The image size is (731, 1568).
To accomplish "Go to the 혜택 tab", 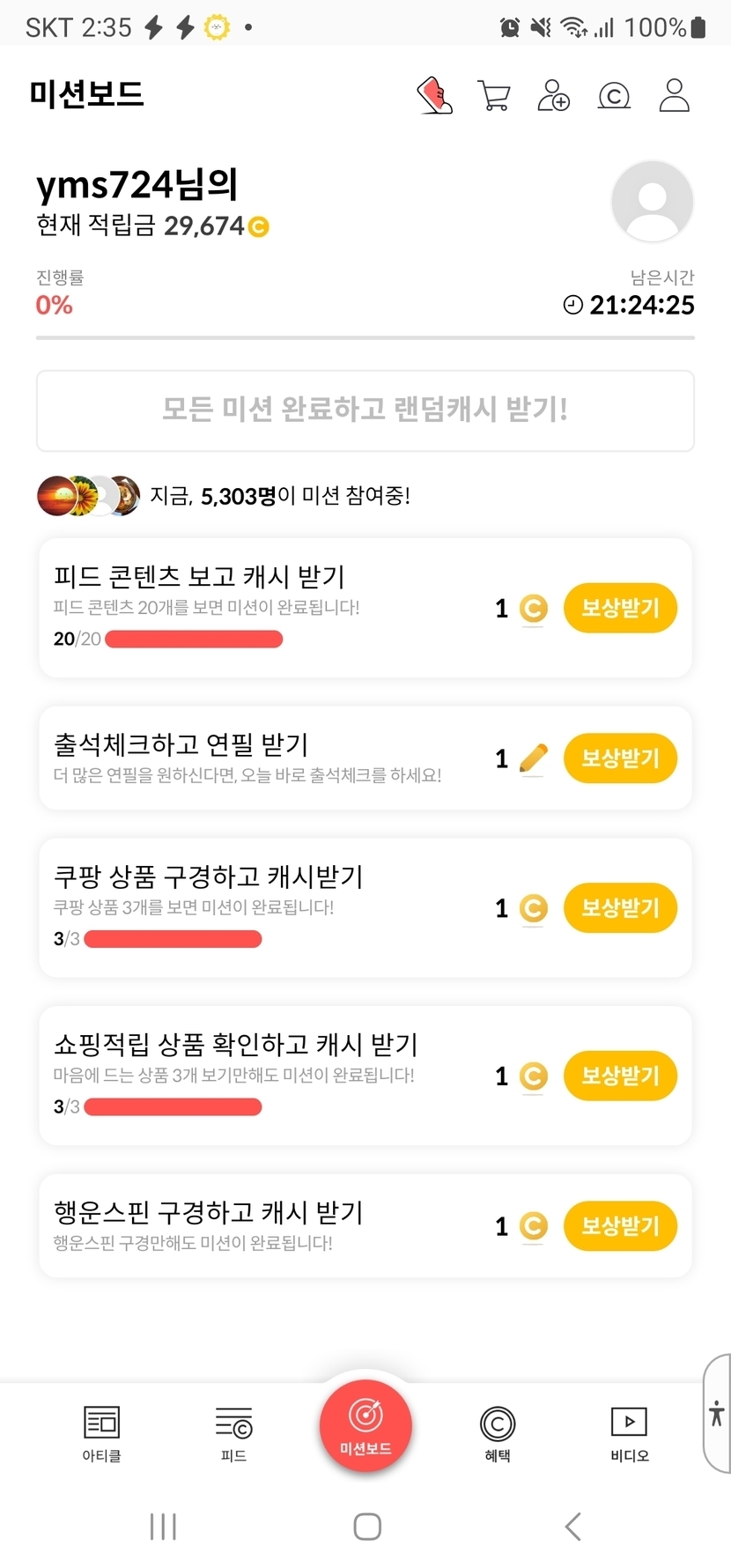I will [x=498, y=1432].
